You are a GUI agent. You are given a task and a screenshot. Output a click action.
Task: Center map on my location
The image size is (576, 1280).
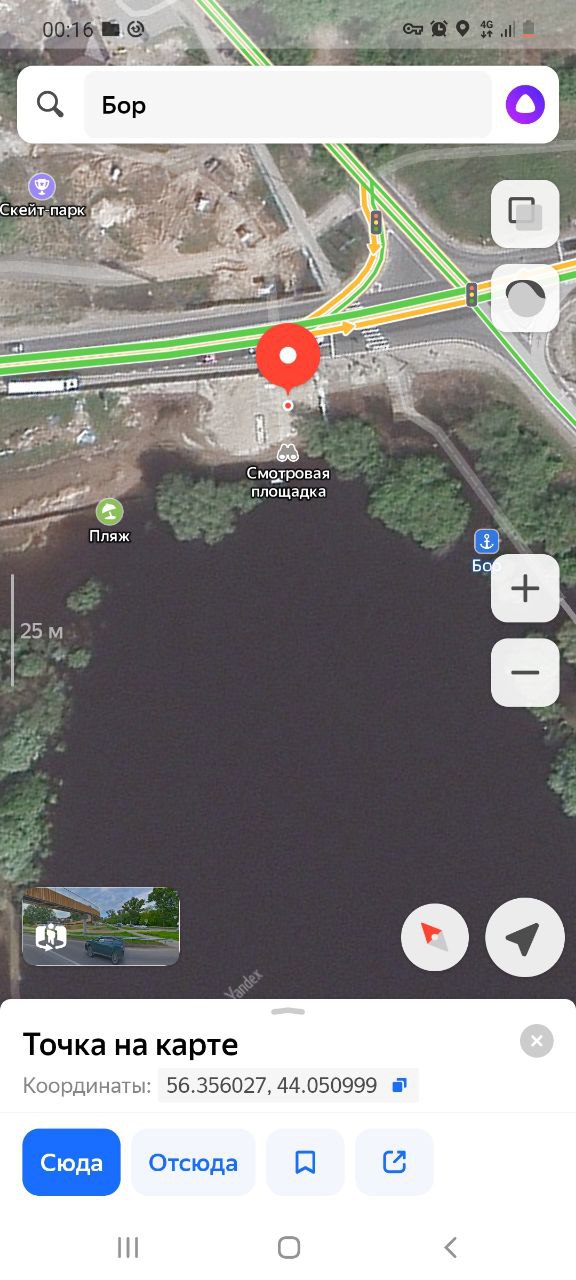click(x=525, y=937)
